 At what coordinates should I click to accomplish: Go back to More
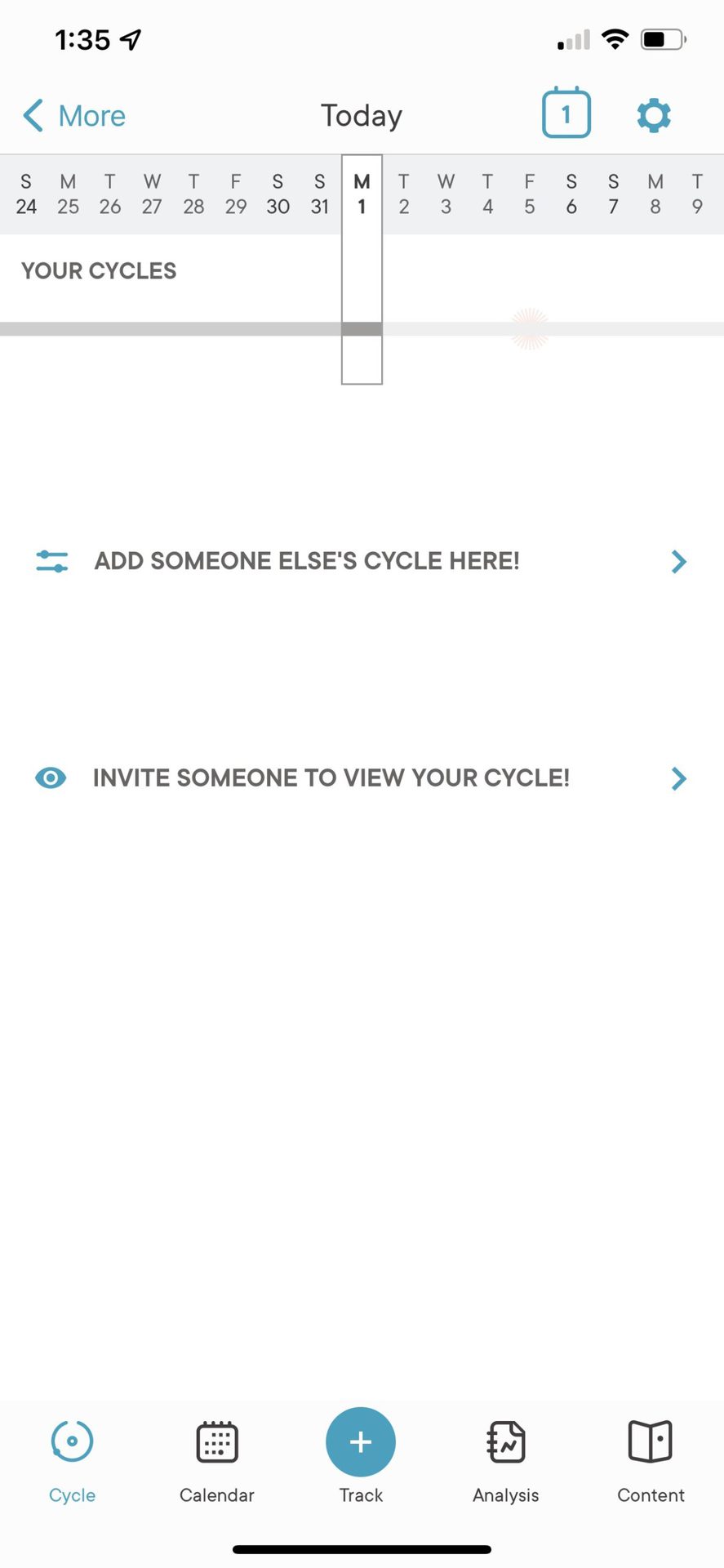tap(74, 116)
